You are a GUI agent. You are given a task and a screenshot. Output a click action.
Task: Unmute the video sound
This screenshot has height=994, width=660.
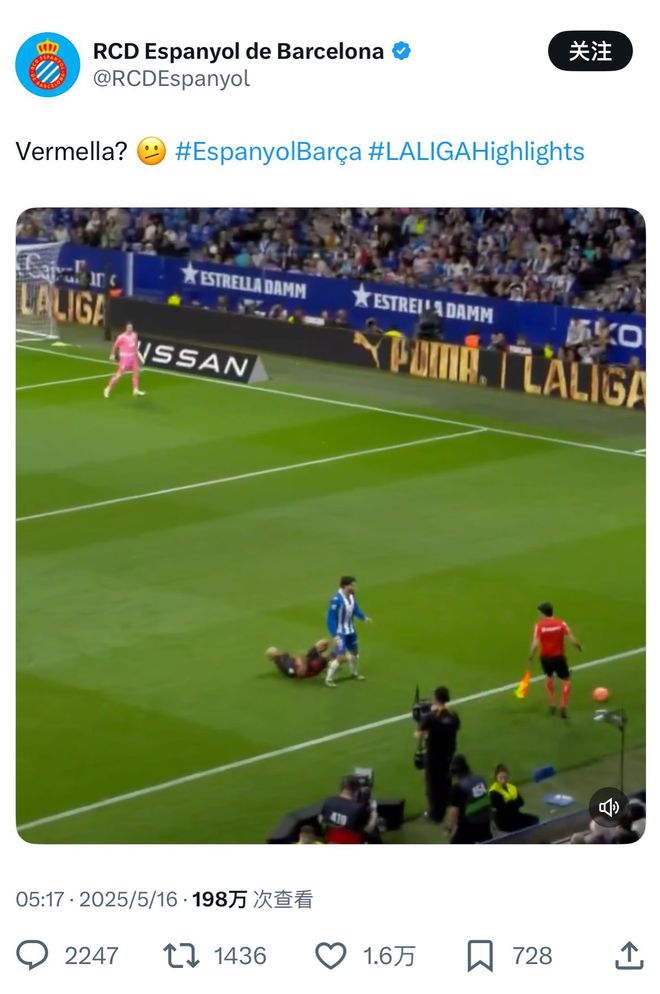tap(609, 807)
